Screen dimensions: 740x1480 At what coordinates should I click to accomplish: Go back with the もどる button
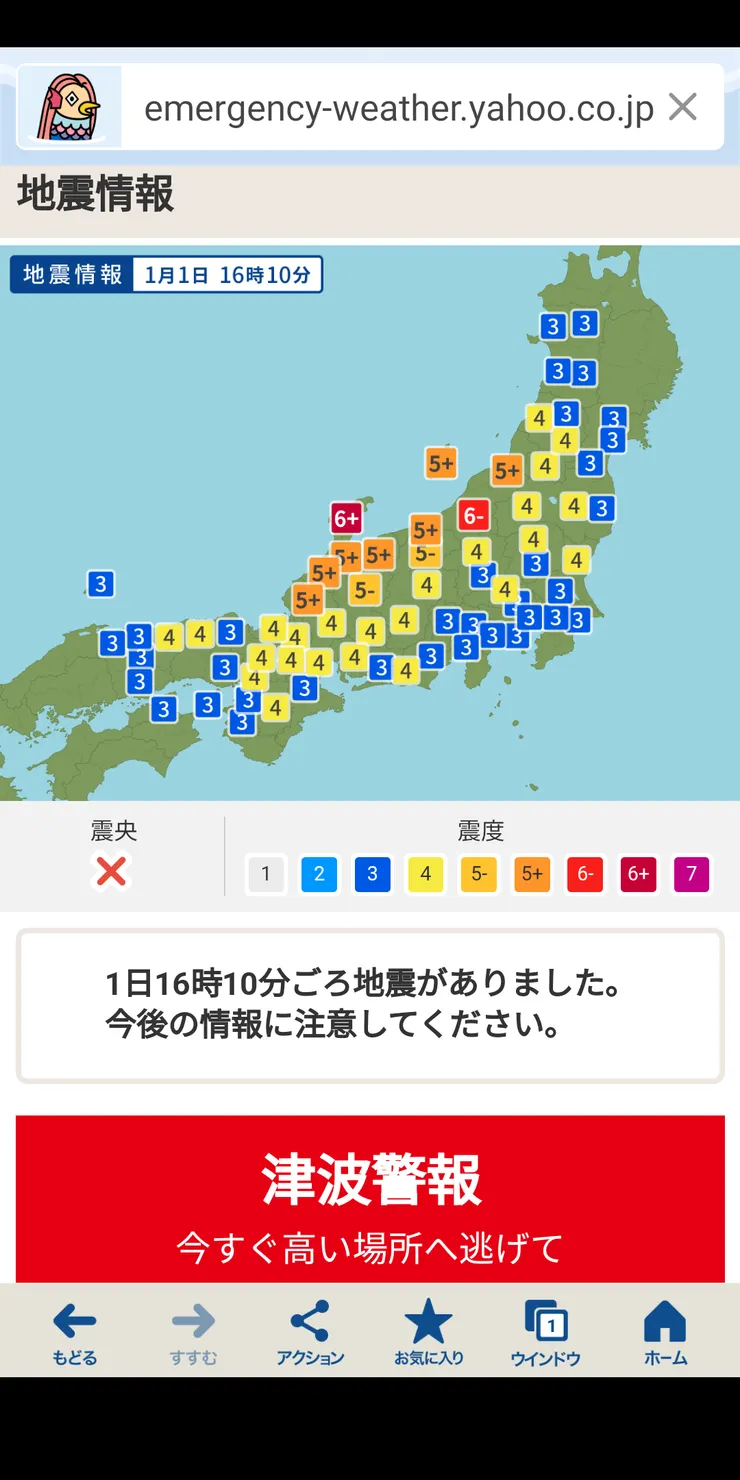[x=75, y=1333]
